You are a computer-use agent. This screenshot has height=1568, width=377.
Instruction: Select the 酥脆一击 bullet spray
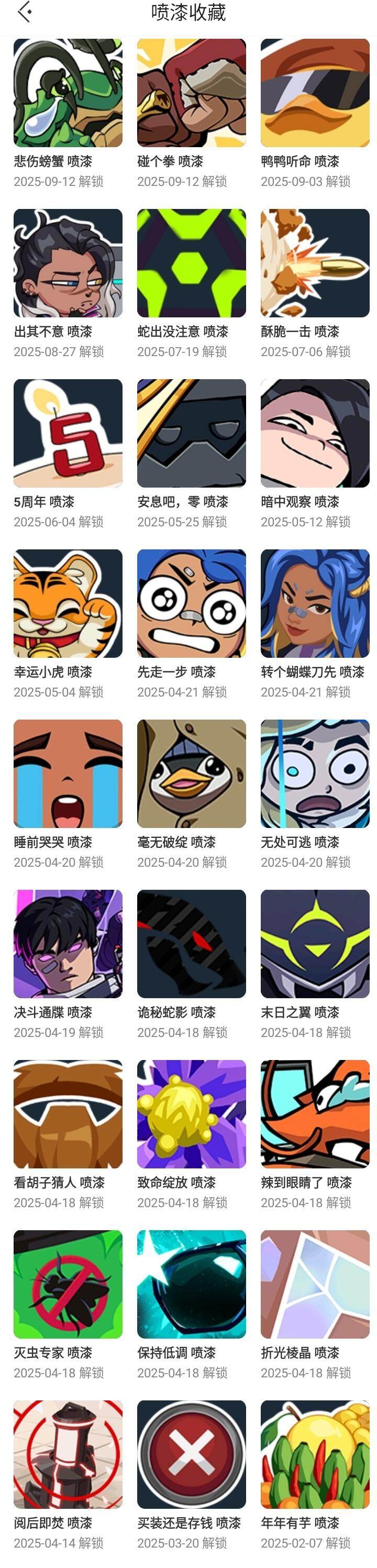(x=315, y=263)
